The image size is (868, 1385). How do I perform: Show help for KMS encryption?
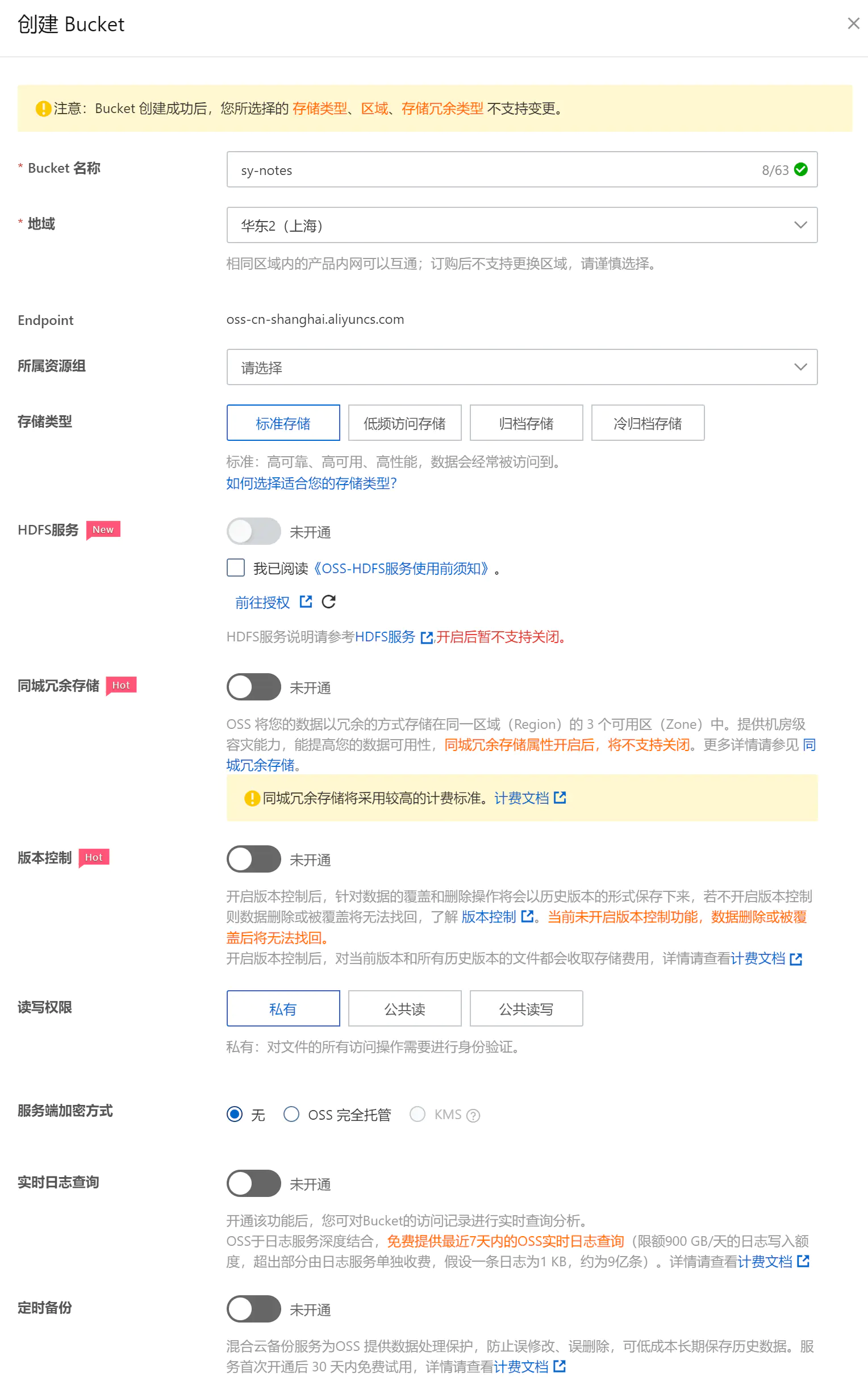tap(473, 1115)
